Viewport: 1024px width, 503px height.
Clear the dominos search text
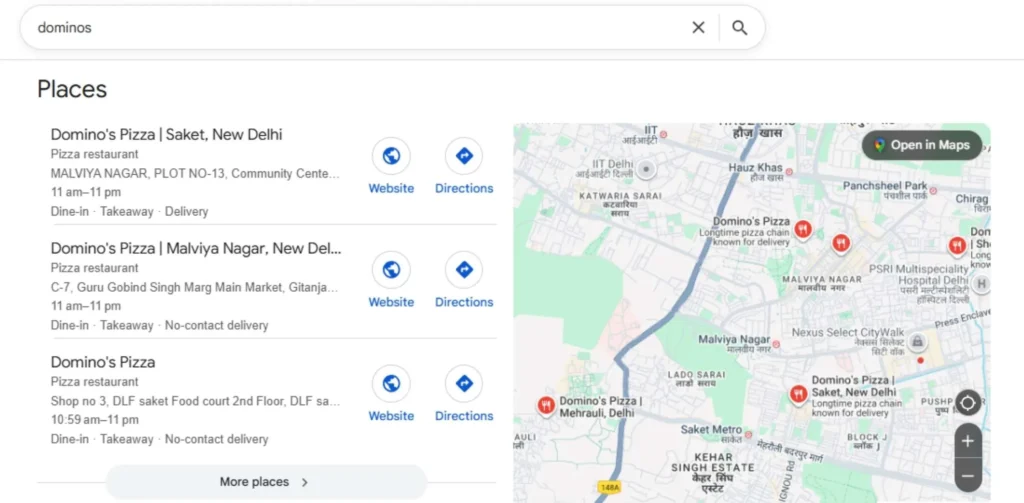(x=698, y=28)
